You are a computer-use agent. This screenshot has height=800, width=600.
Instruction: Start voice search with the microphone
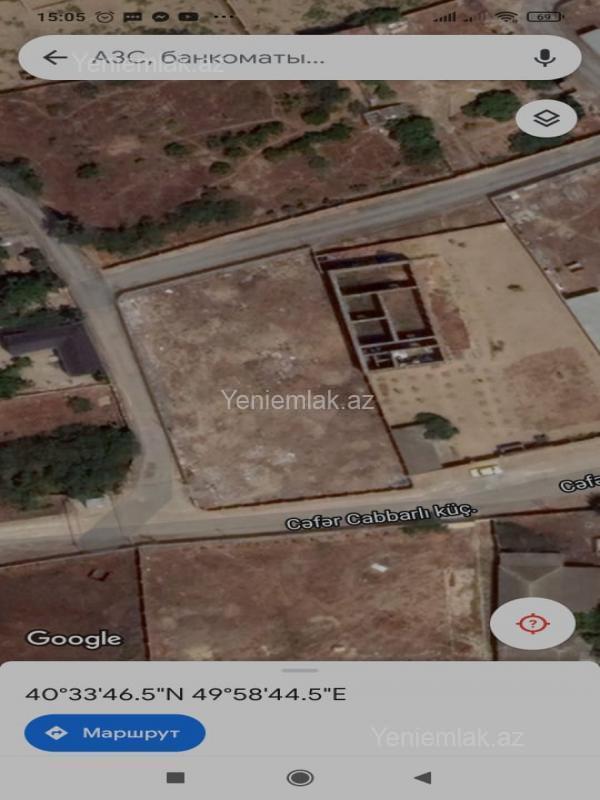545,58
